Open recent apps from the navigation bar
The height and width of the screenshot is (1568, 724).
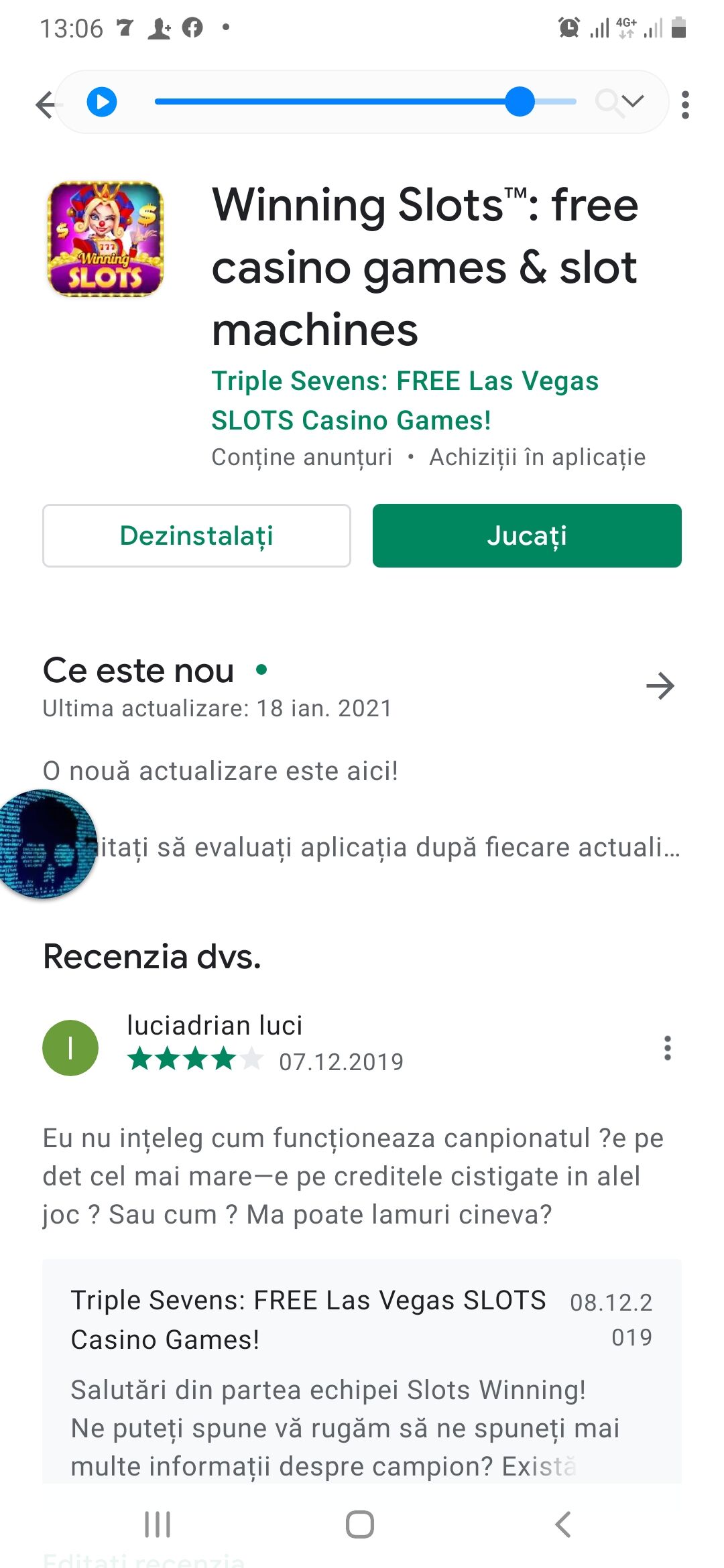tap(158, 1524)
